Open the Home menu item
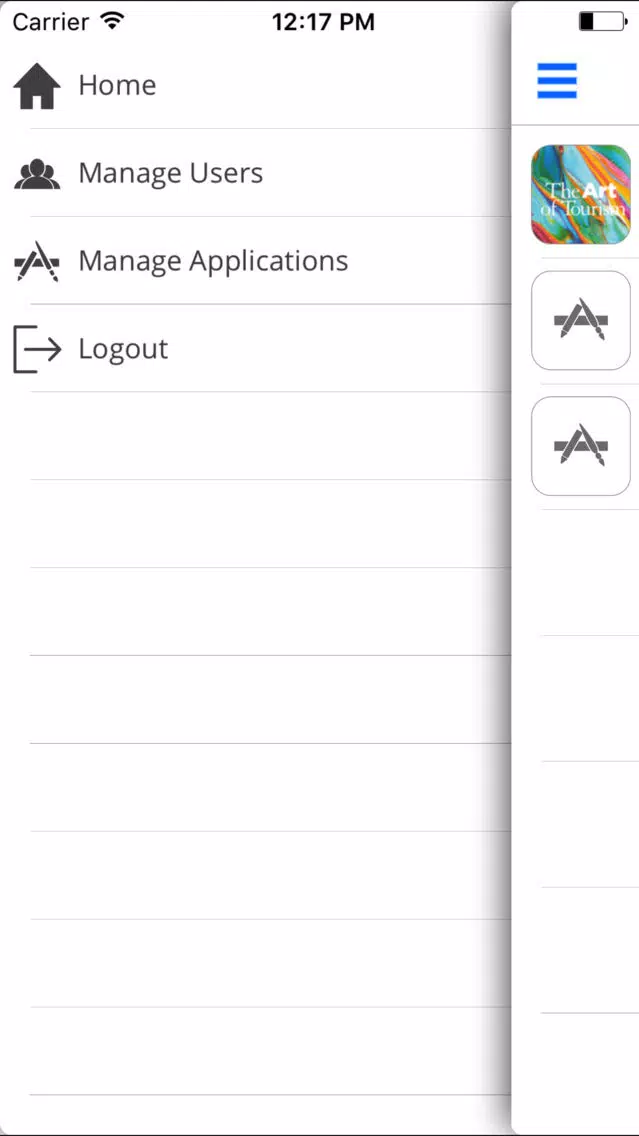Screen dimensions: 639x1136 (255, 85)
